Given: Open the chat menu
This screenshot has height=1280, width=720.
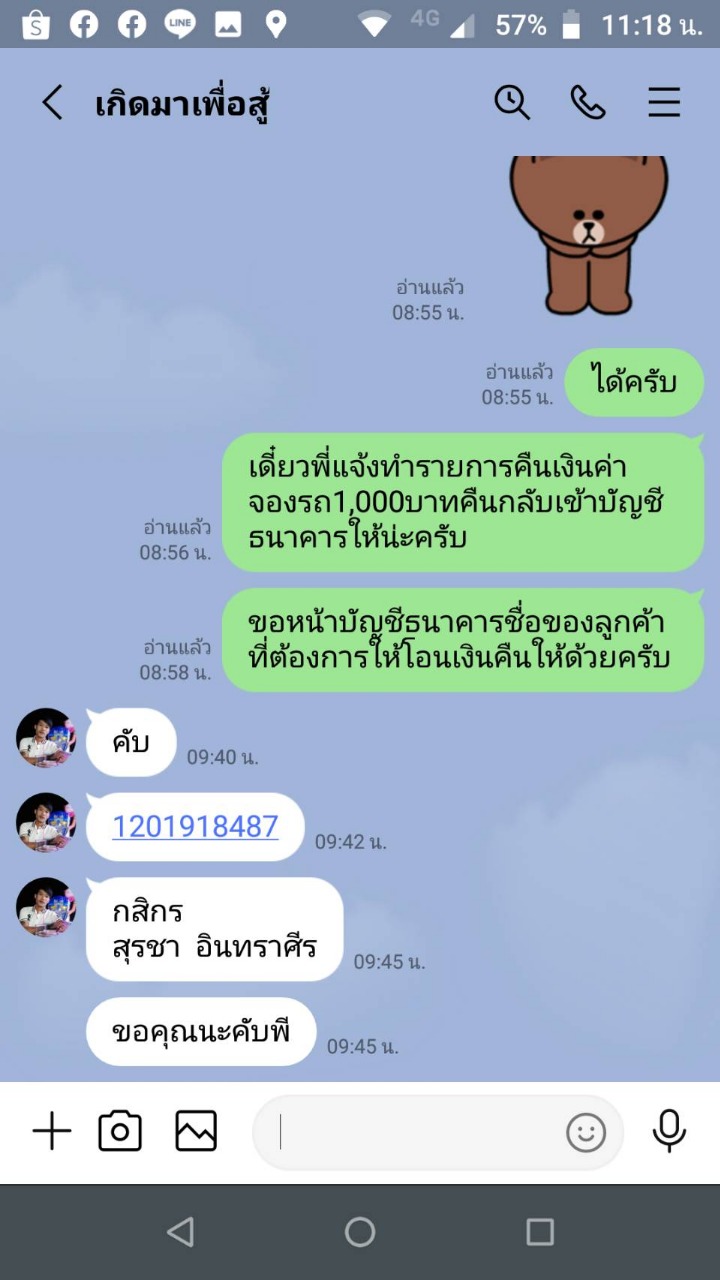Looking at the screenshot, I should click(x=664, y=102).
